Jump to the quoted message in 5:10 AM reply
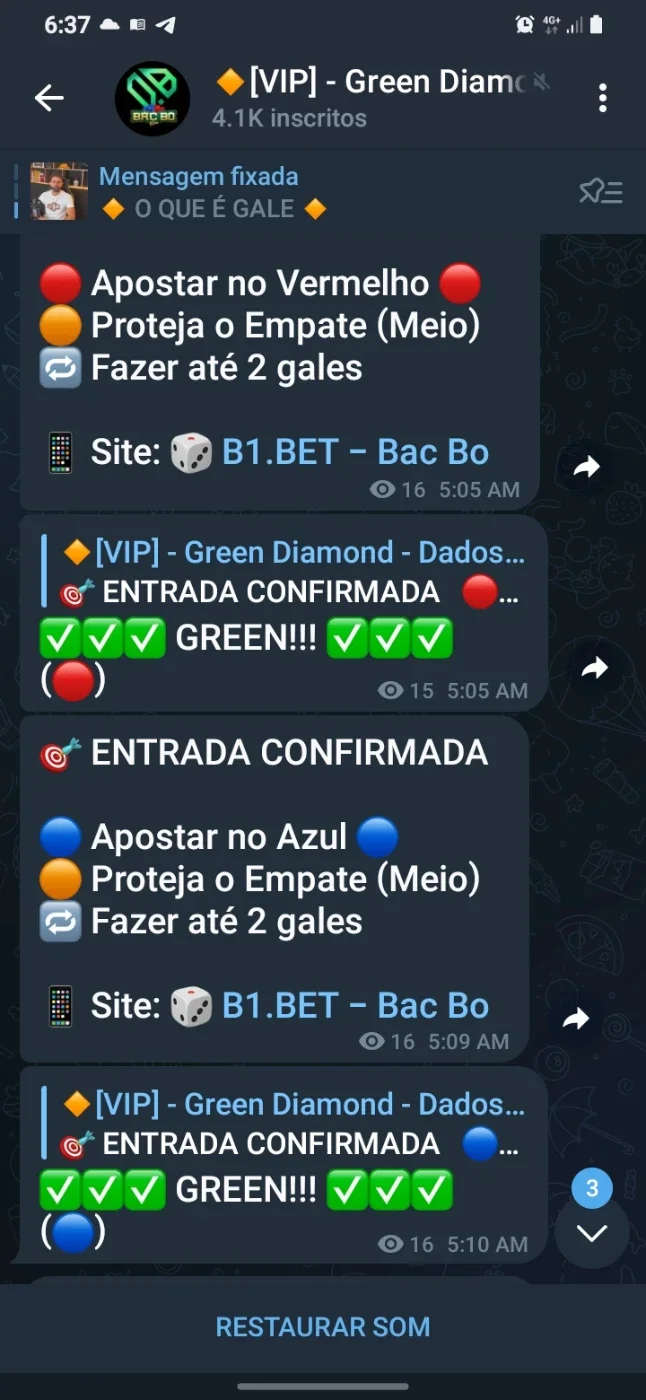This screenshot has width=646, height=1400. point(284,1124)
